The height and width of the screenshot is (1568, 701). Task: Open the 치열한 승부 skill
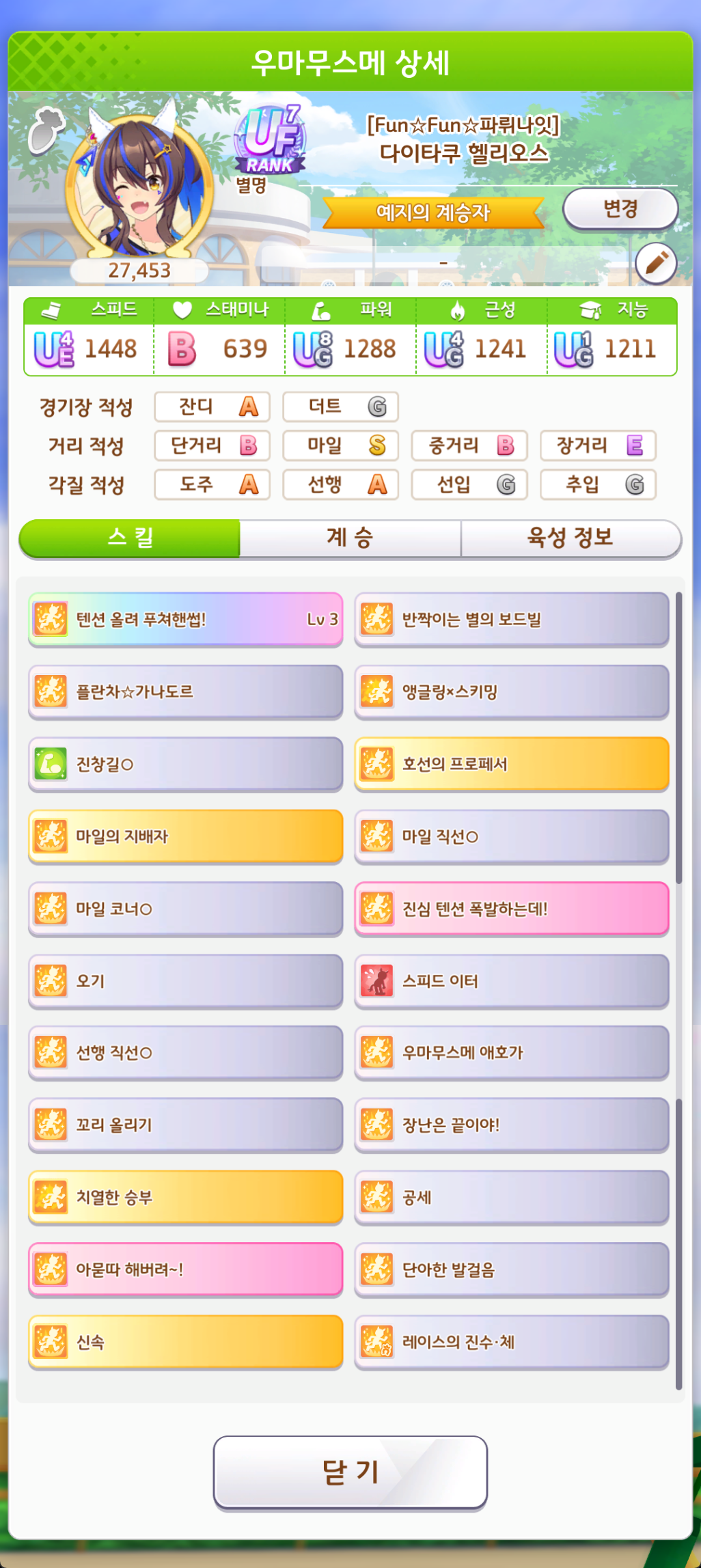[185, 1197]
